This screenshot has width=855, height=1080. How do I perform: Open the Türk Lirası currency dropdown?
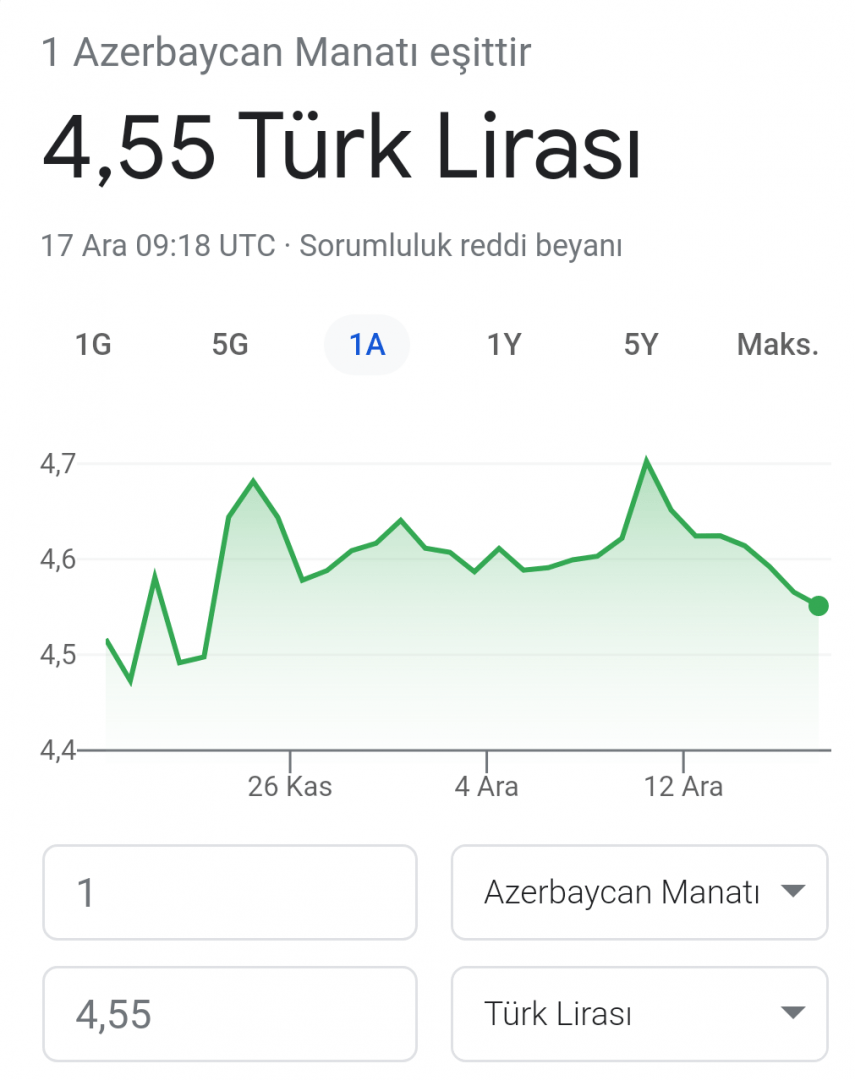point(639,1014)
